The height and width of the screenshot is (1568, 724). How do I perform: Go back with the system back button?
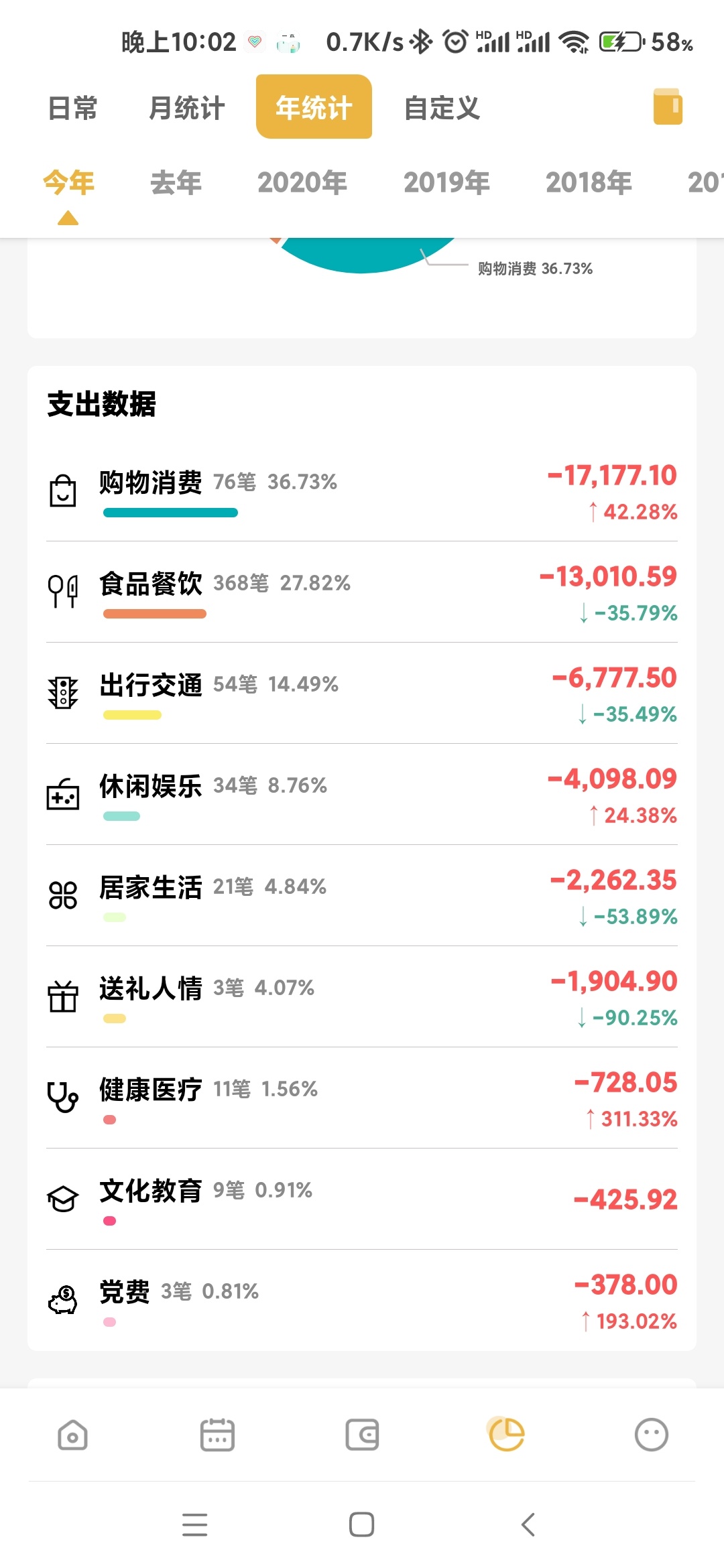coord(528,1524)
